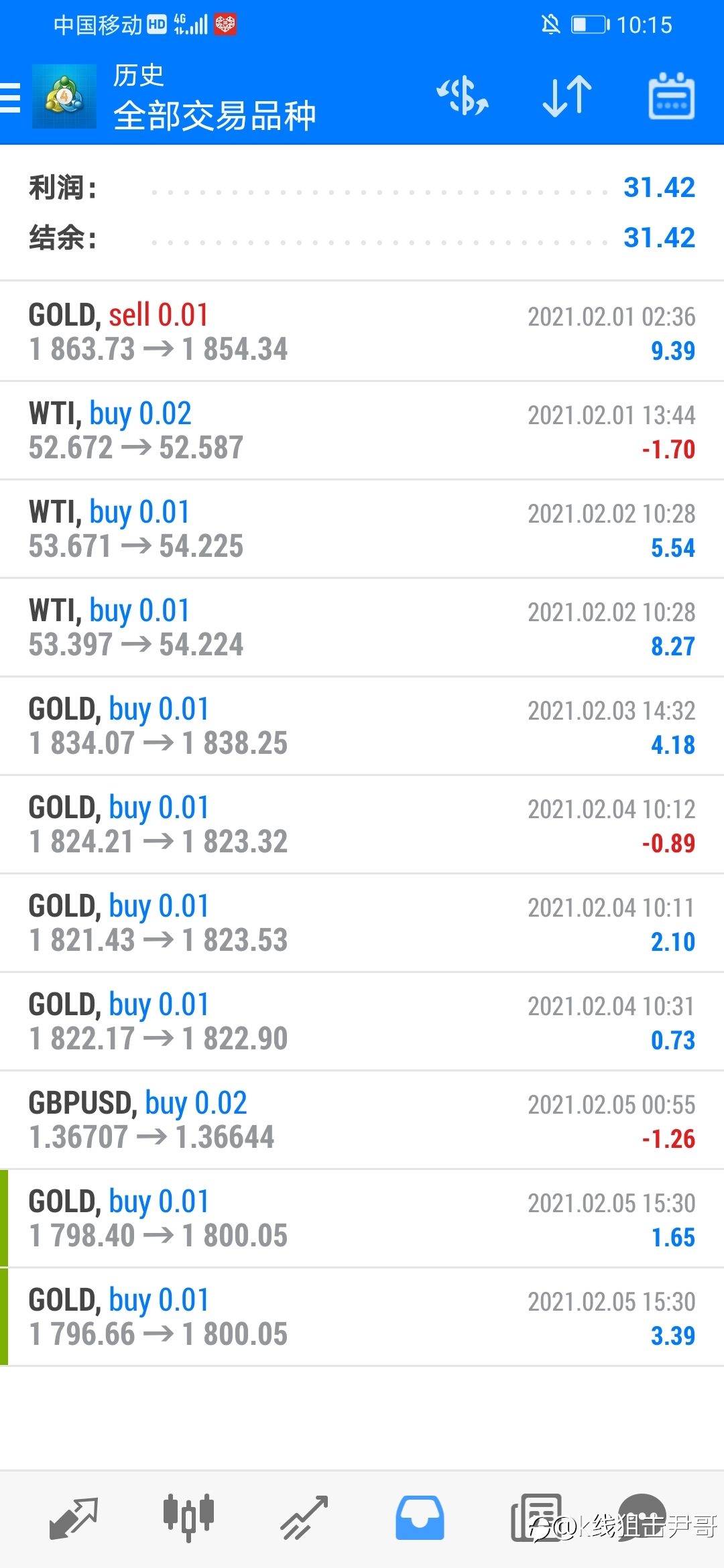Switch to the Quotes tab

coord(74,1518)
